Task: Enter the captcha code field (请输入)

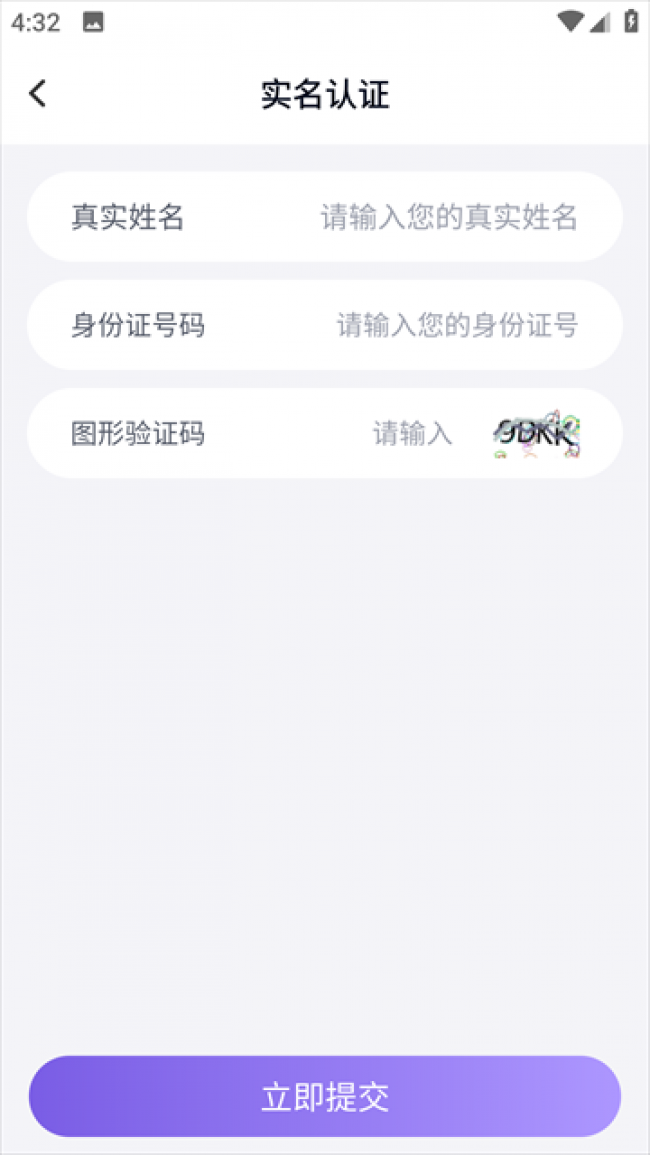Action: click(x=412, y=433)
